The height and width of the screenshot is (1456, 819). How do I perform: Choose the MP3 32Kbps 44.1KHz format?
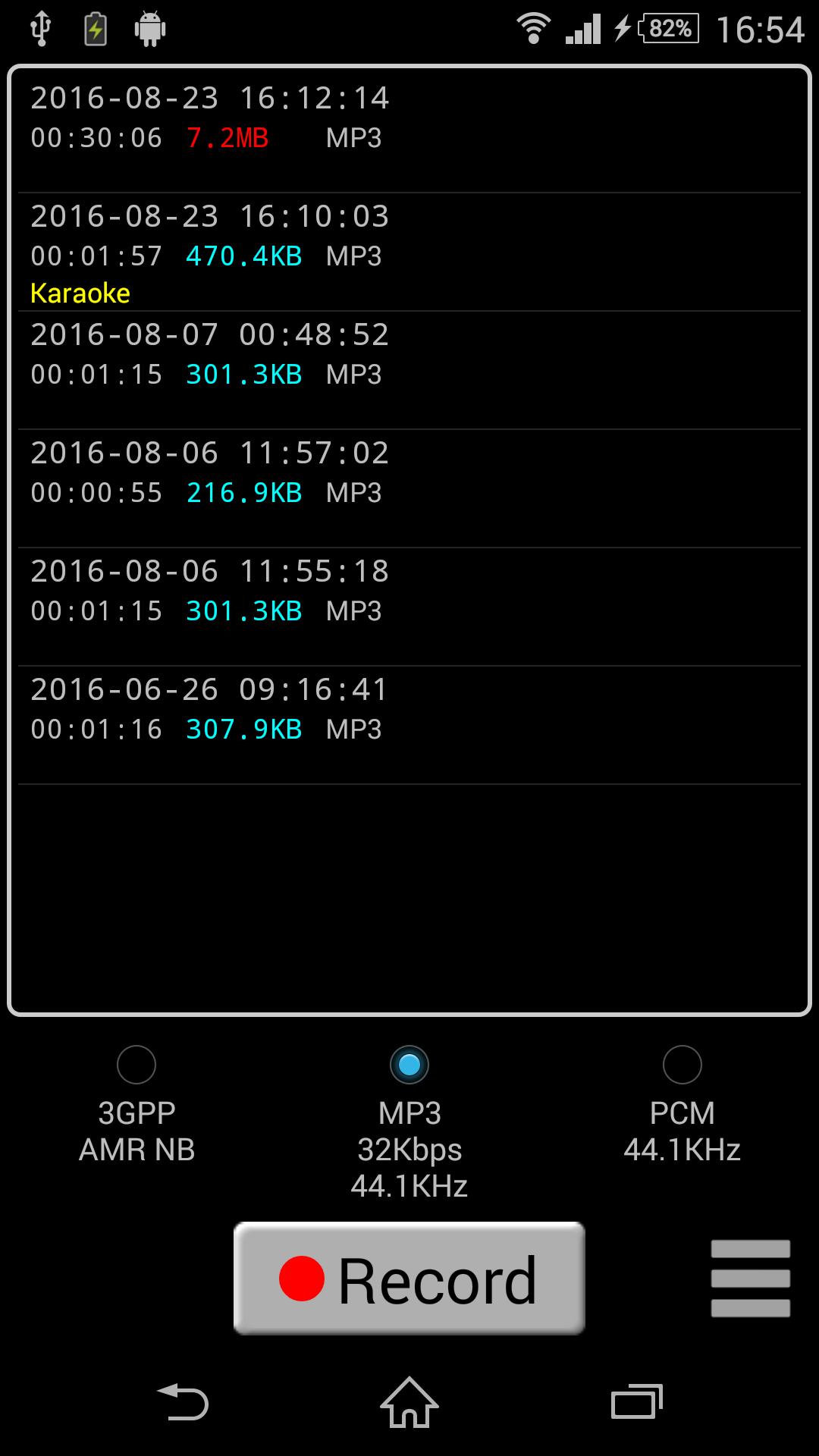[x=409, y=1065]
